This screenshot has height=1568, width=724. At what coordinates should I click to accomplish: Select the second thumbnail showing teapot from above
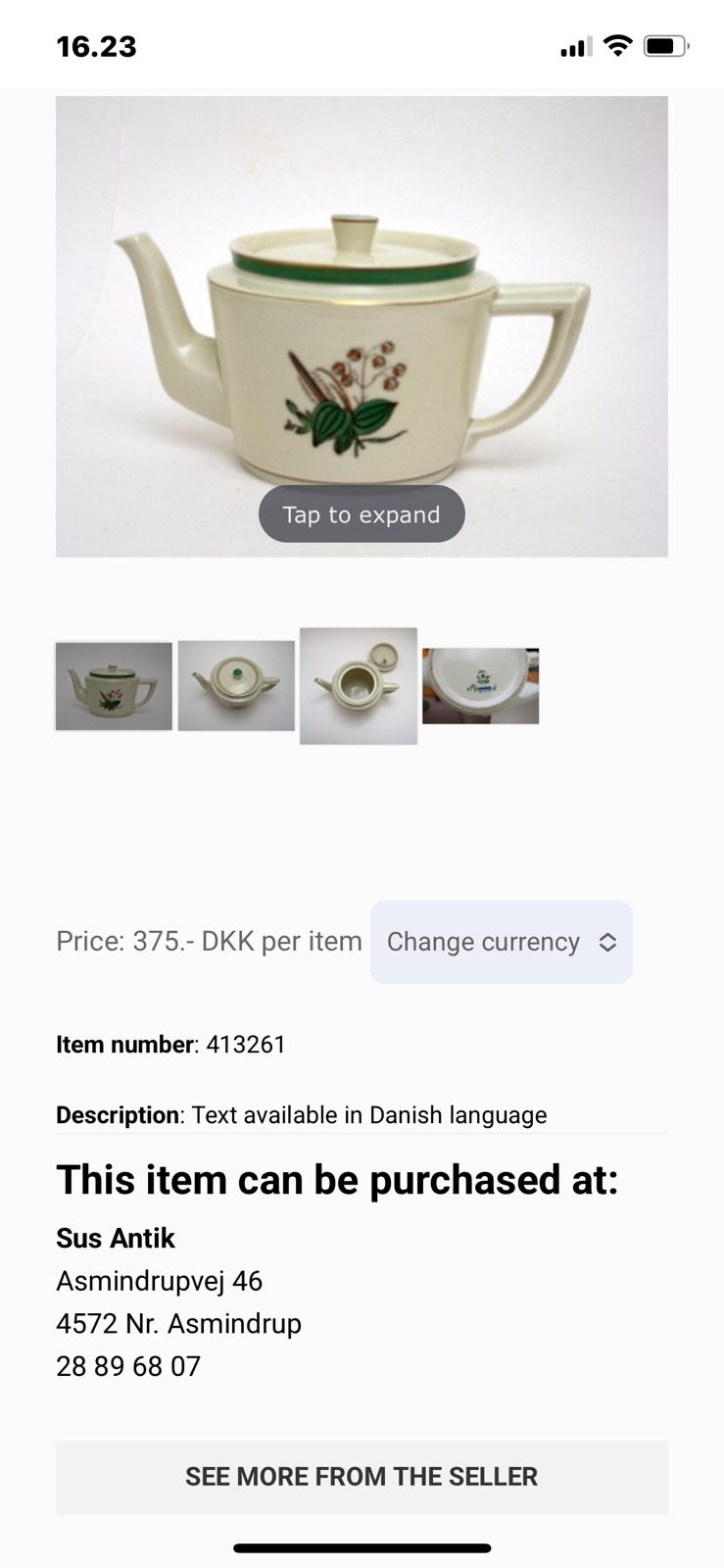tap(236, 686)
